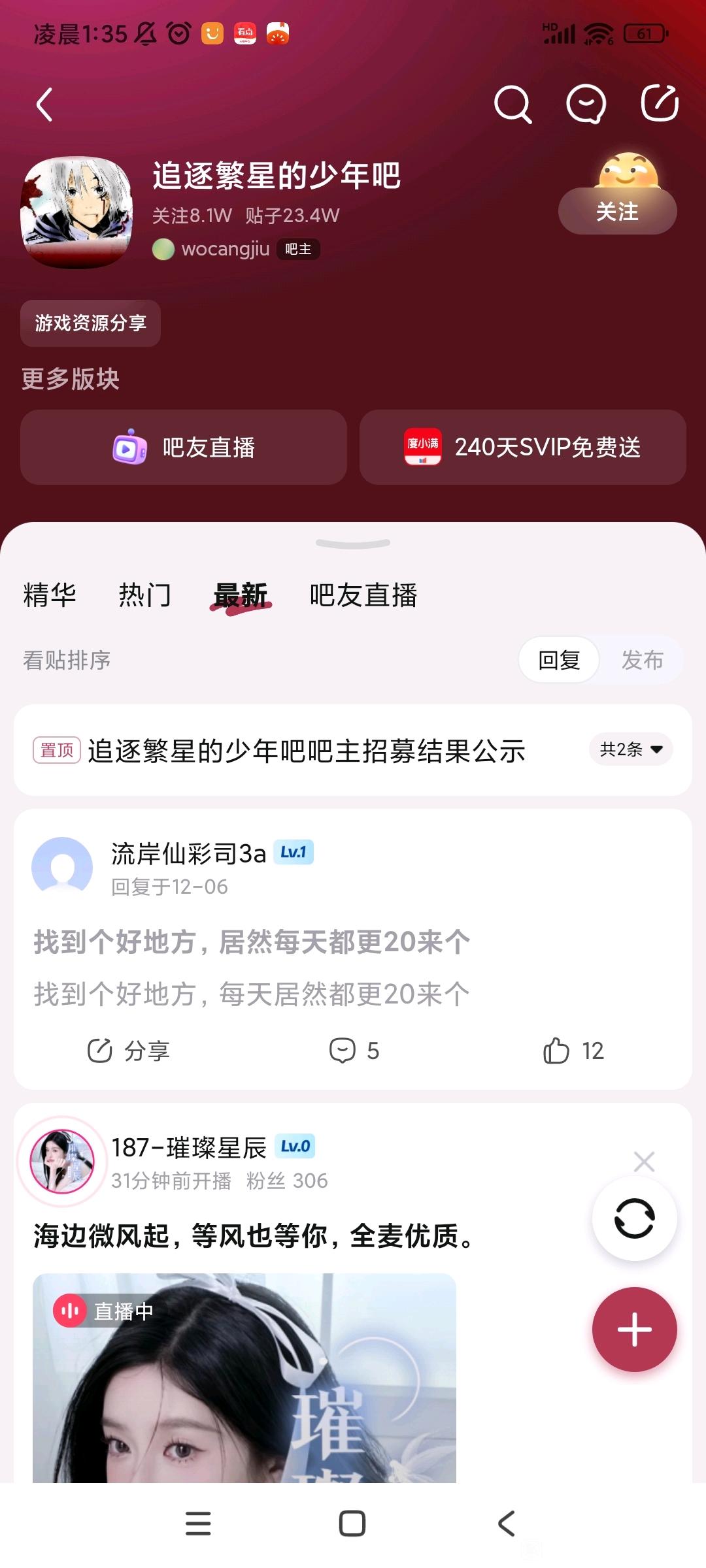Screen dimensions: 706x1568
Task: Sort posts by 发布 time
Action: pyautogui.click(x=642, y=660)
